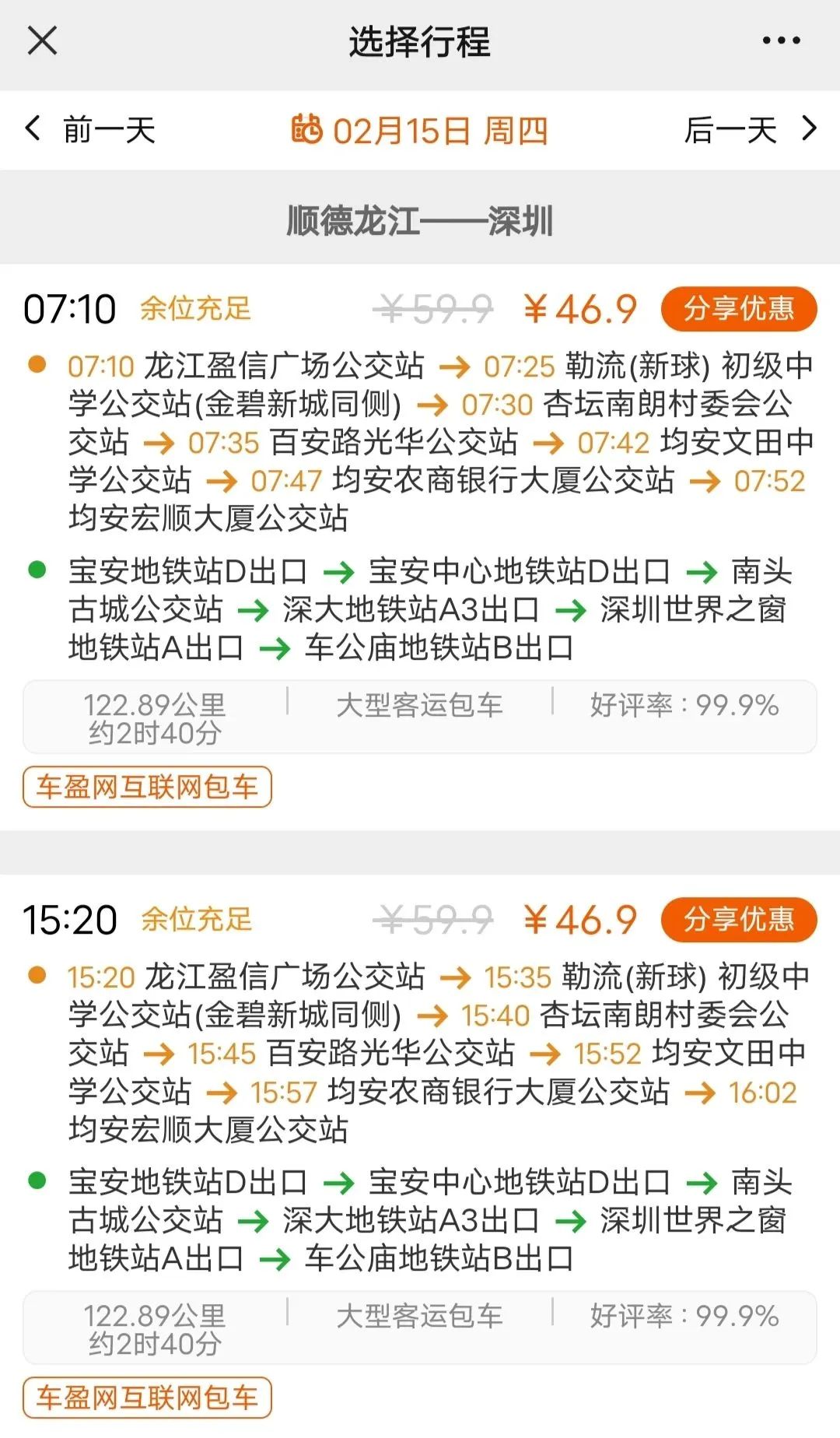The width and height of the screenshot is (840, 1438).
Task: Select the 15:20 departure trip card
Action: [x=420, y=1156]
